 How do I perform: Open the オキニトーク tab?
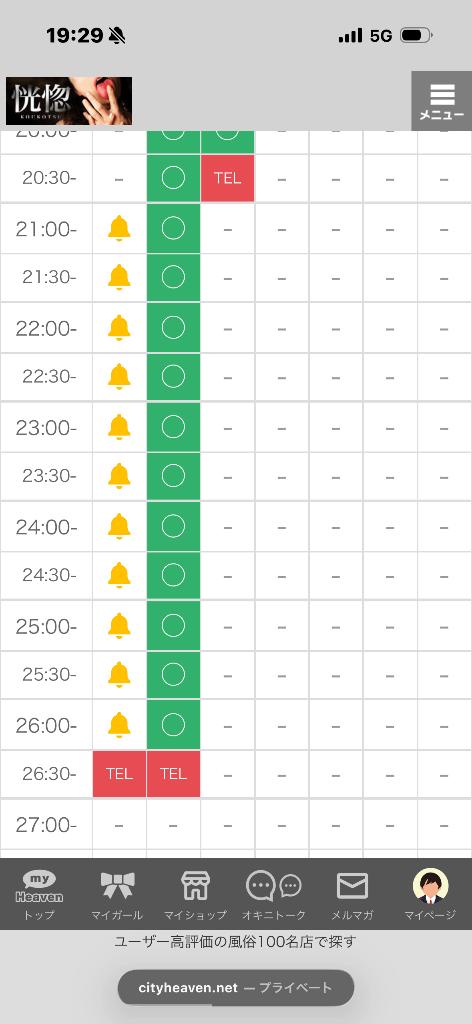[x=274, y=895]
